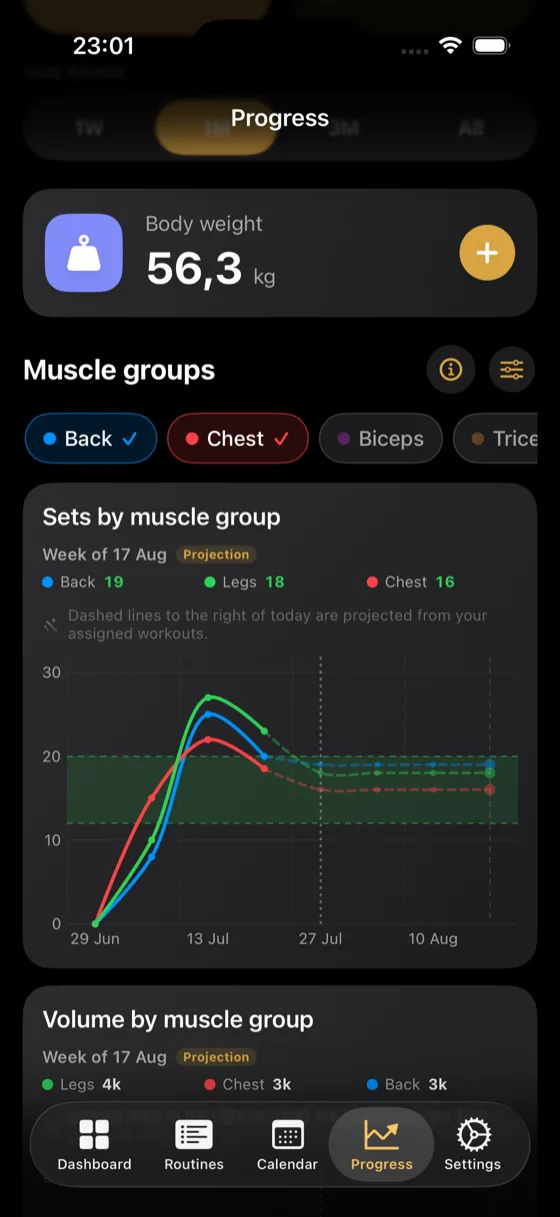The image size is (560, 1217).
Task: Open the Settings tab
Action: click(473, 1145)
